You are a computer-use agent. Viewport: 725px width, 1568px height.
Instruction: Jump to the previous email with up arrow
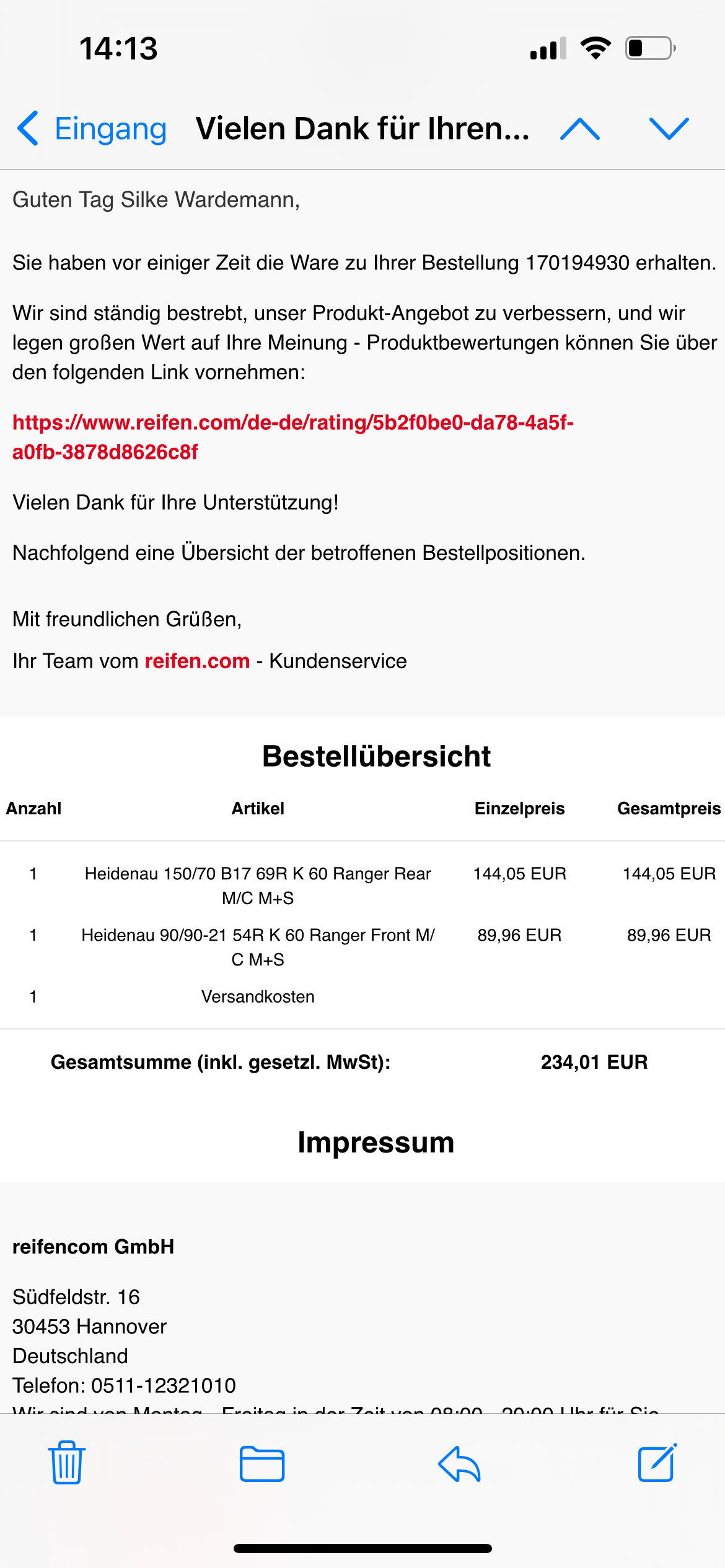[579, 129]
